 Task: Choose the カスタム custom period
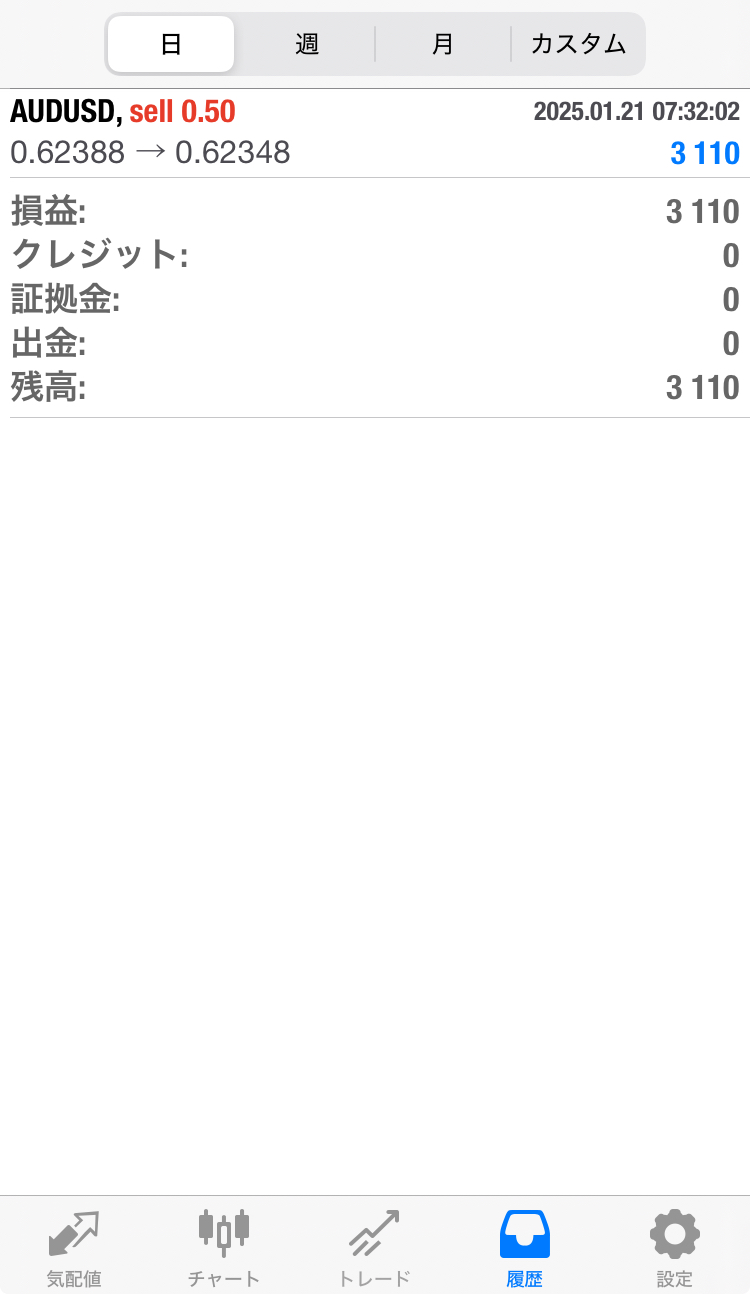click(578, 44)
